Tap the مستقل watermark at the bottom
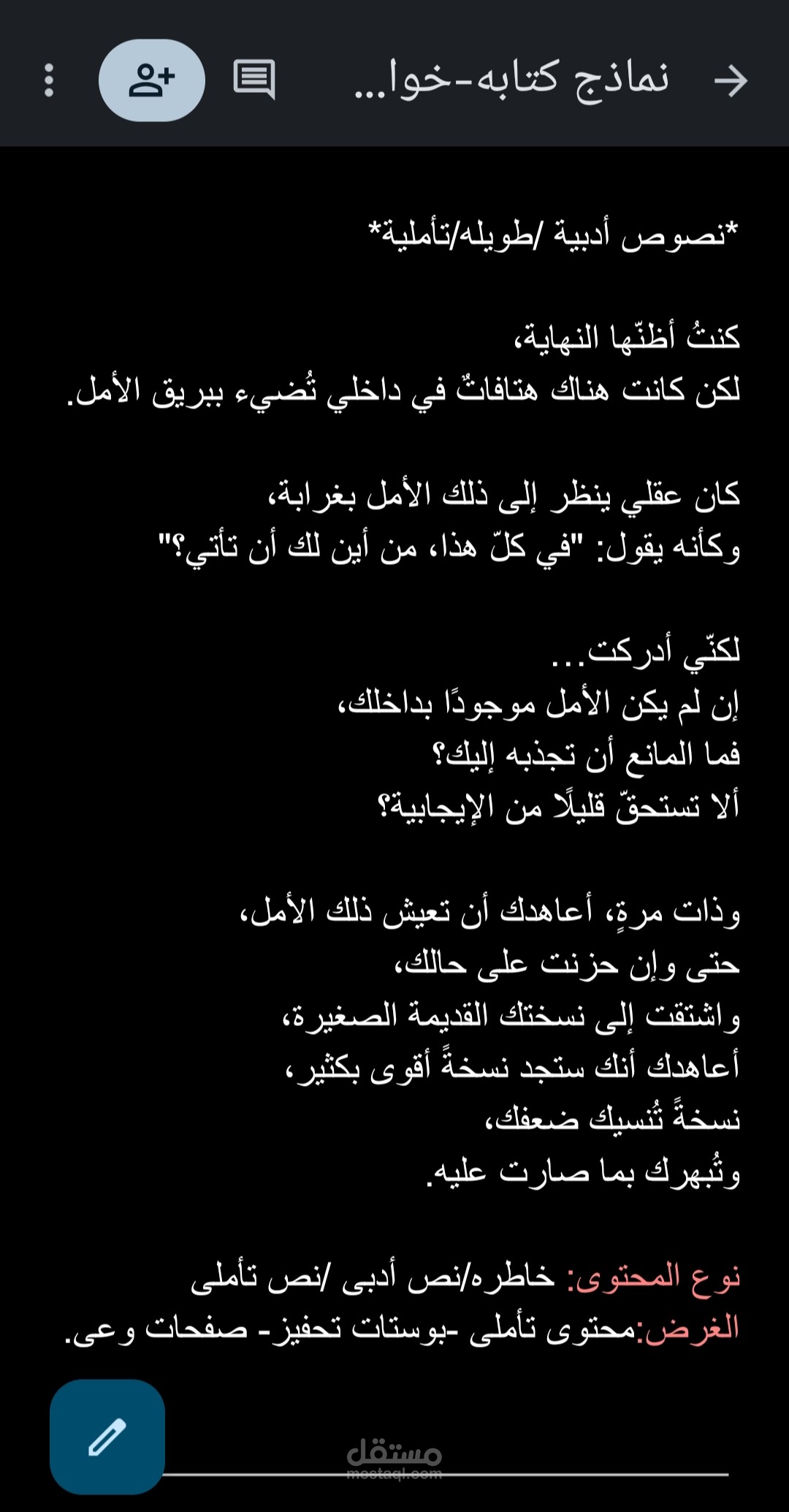This screenshot has width=789, height=1512. [394, 1454]
